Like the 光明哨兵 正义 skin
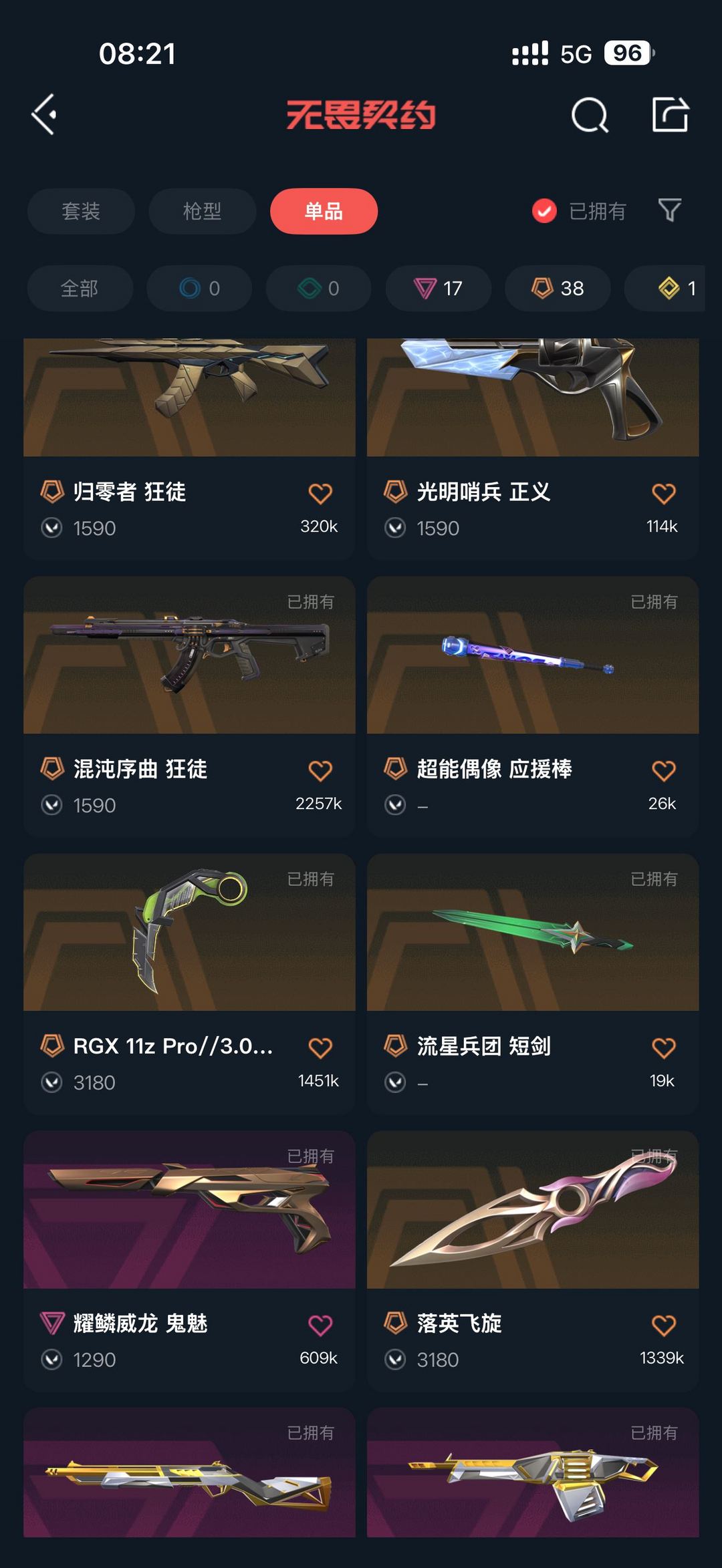722x1568 pixels. pos(663,494)
